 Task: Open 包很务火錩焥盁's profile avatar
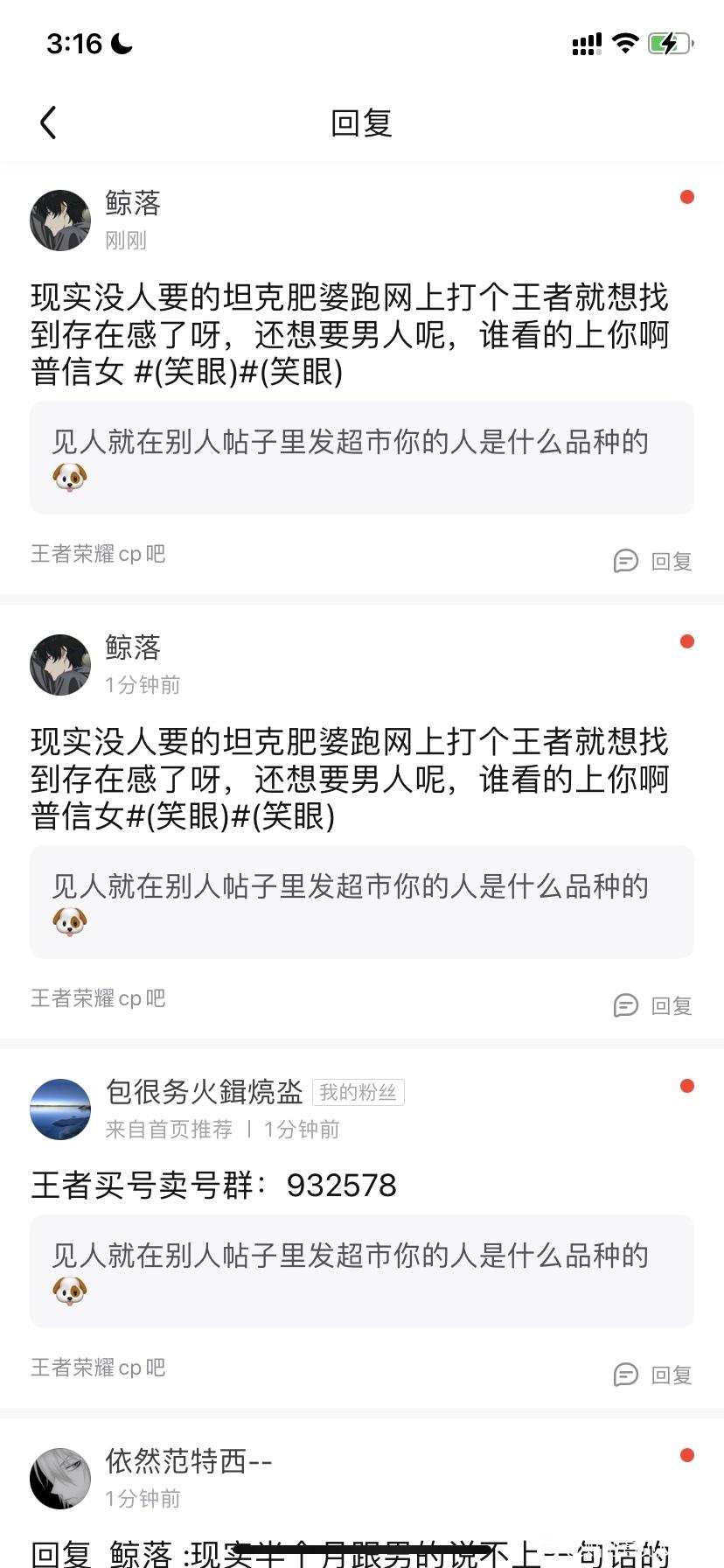[60, 1109]
